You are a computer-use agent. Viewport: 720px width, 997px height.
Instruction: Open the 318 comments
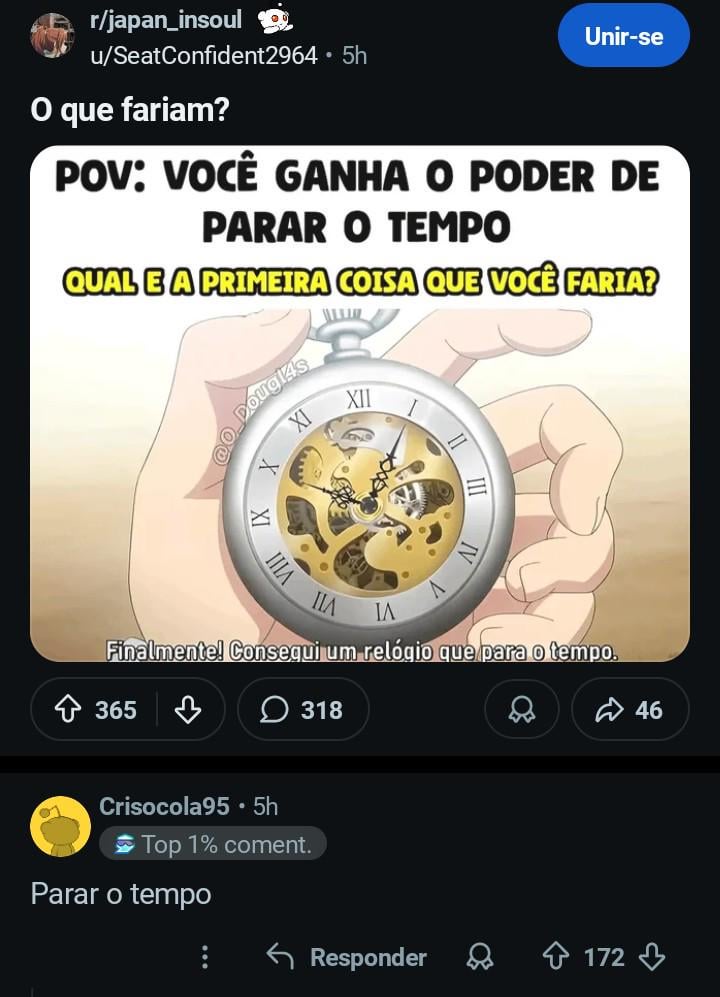click(x=302, y=710)
